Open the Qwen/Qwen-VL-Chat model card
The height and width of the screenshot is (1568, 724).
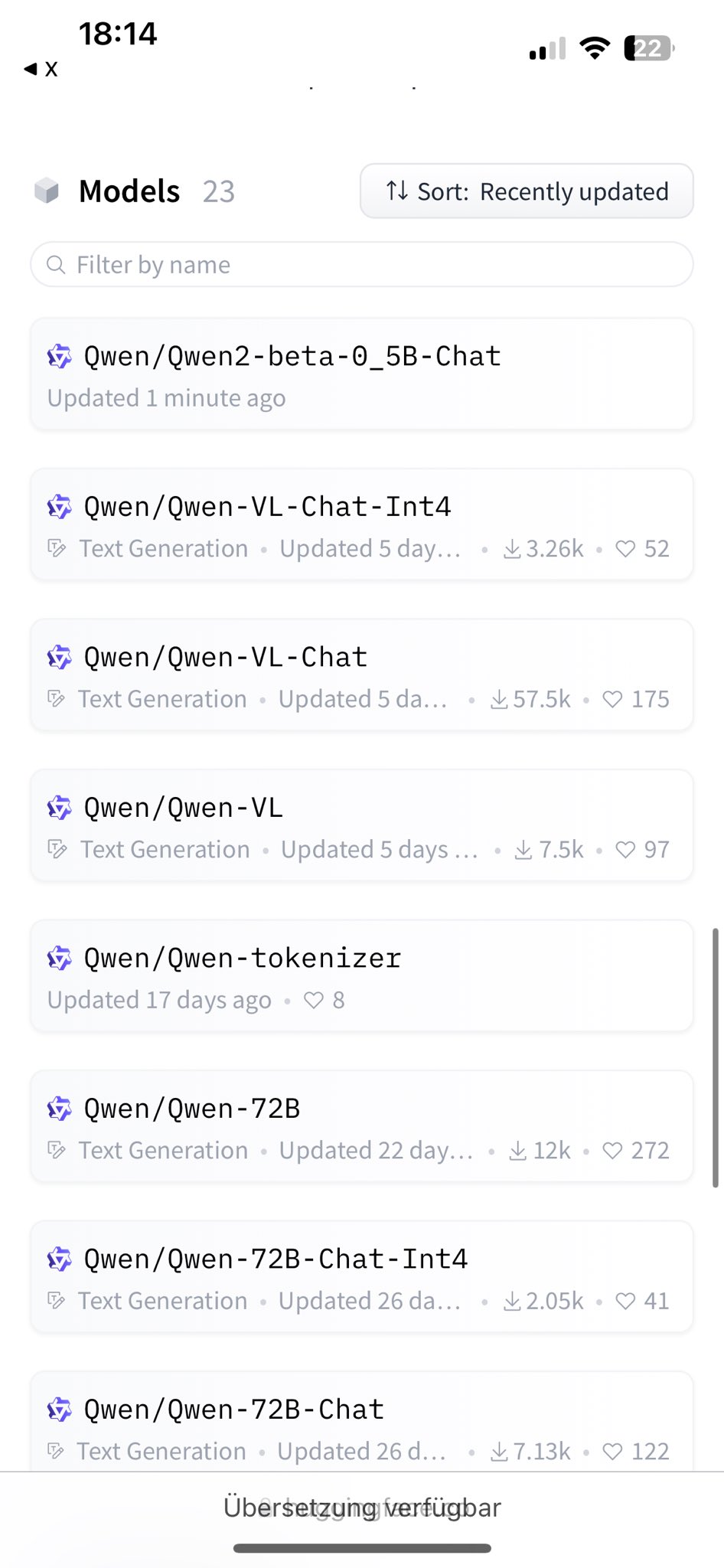[x=362, y=675]
